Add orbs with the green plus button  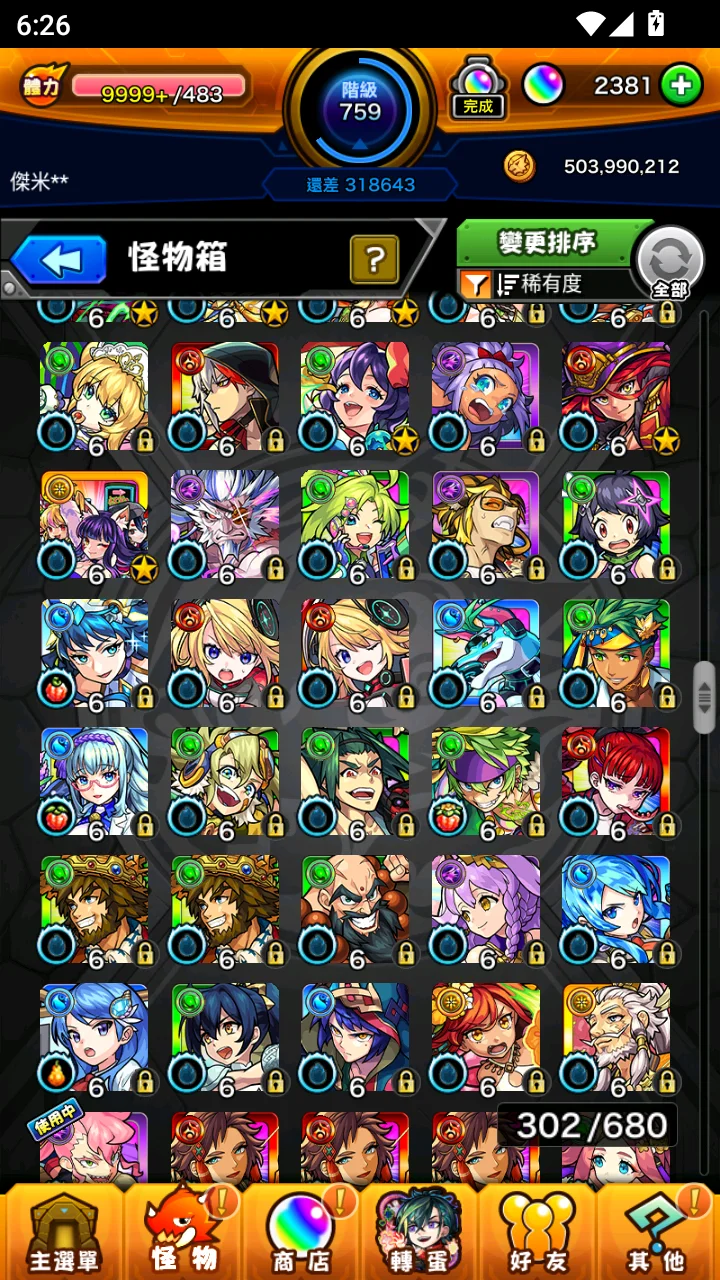coord(681,86)
